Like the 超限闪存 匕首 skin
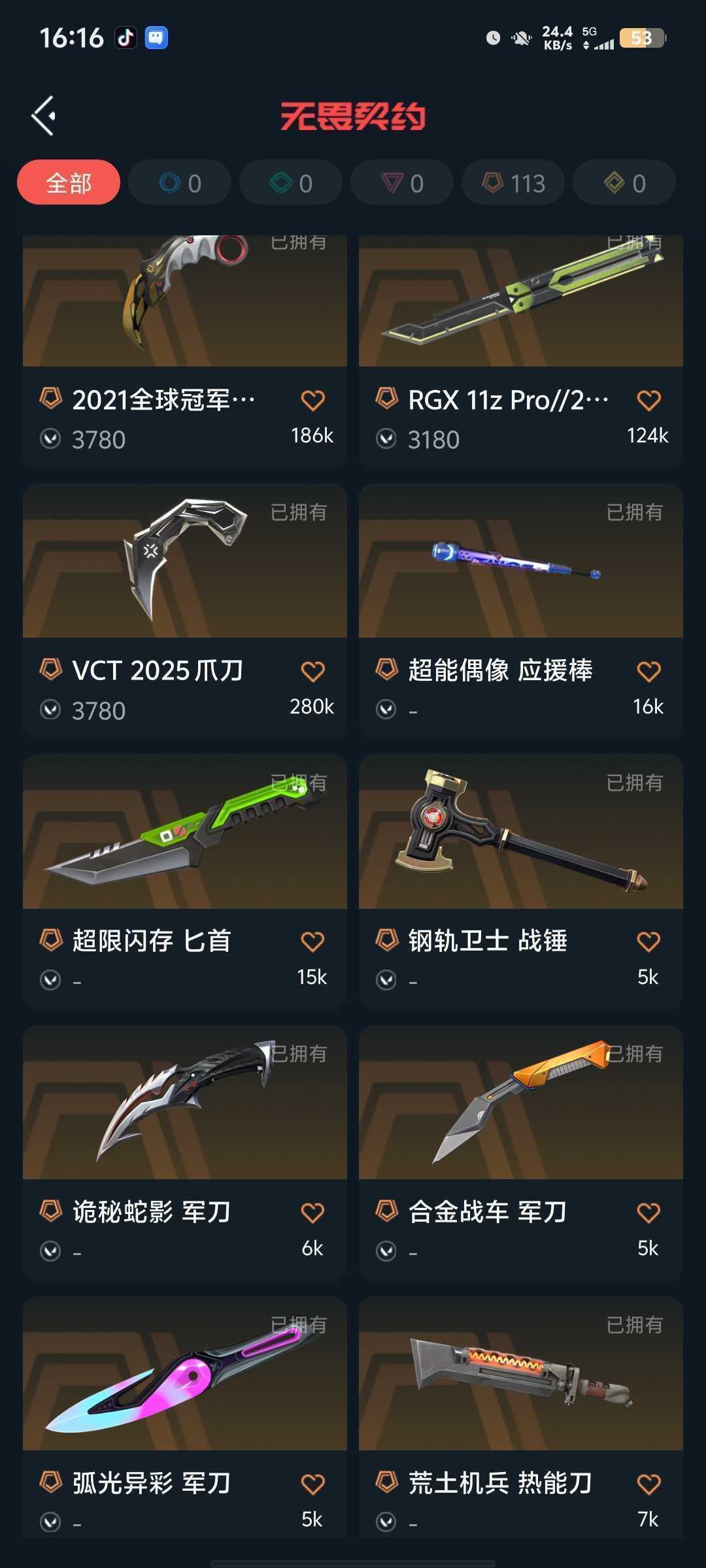This screenshot has height=1568, width=706. click(x=312, y=941)
